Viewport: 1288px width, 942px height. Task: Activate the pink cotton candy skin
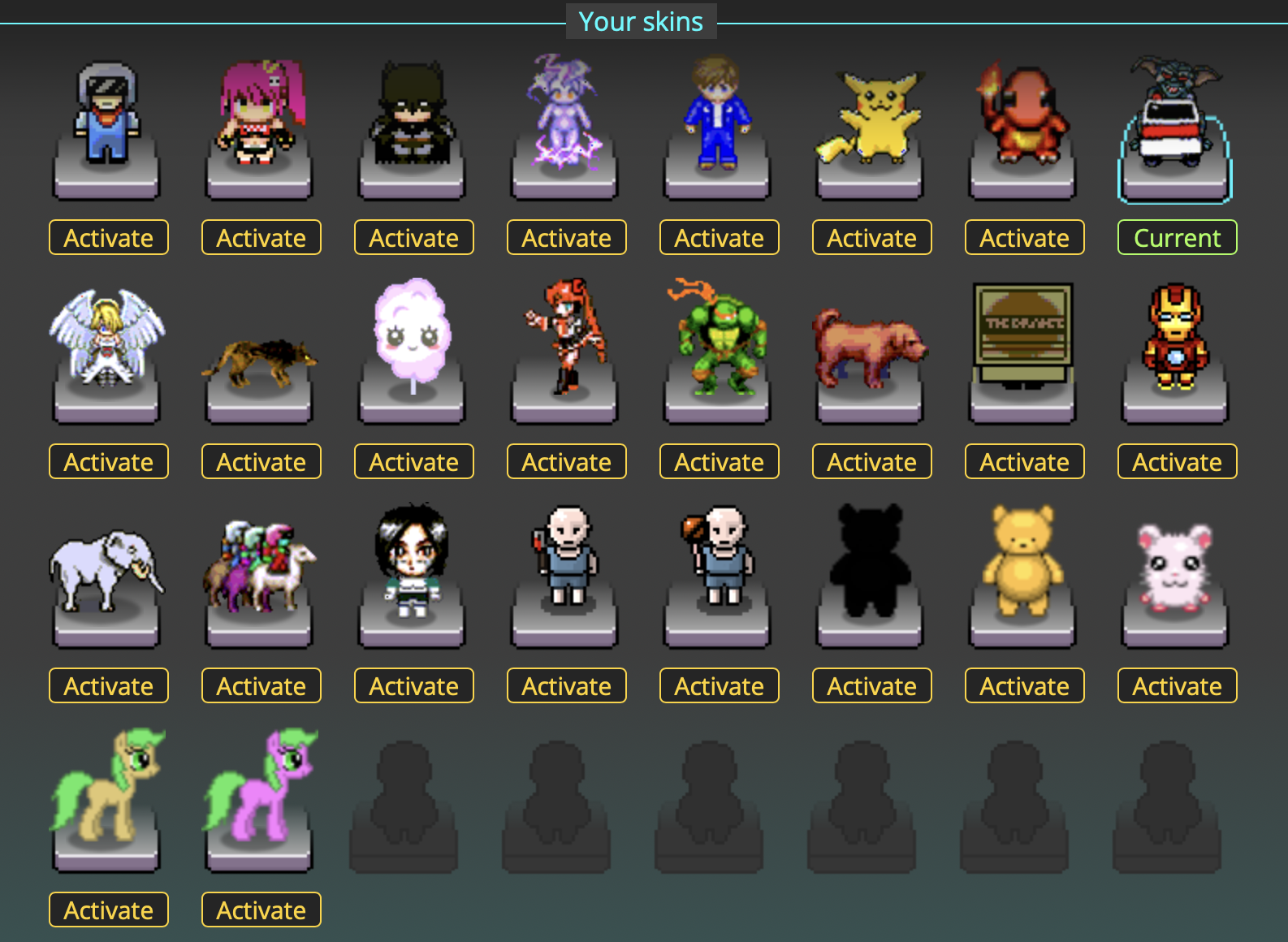point(413,462)
